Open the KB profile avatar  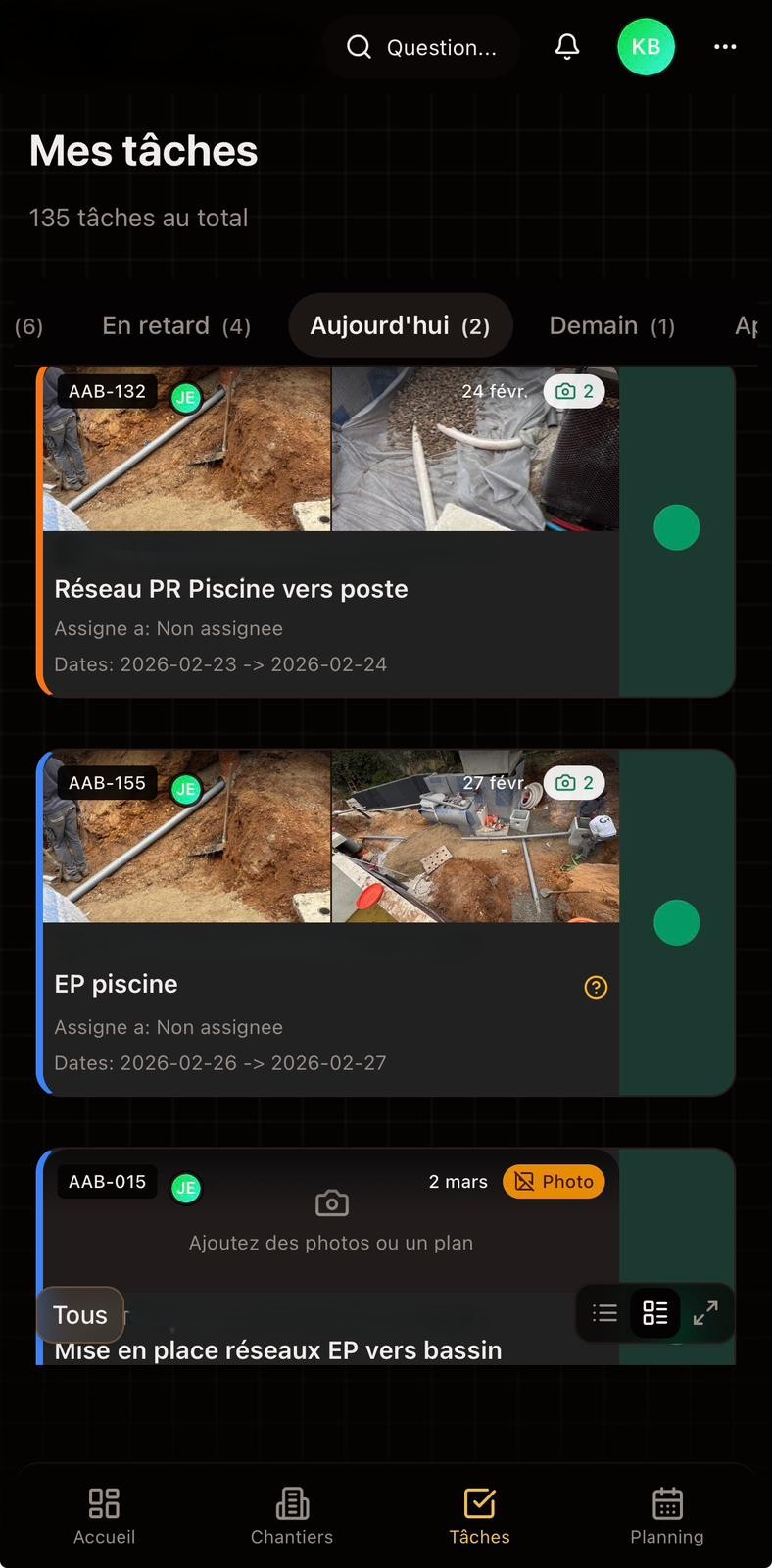pyautogui.click(x=646, y=46)
